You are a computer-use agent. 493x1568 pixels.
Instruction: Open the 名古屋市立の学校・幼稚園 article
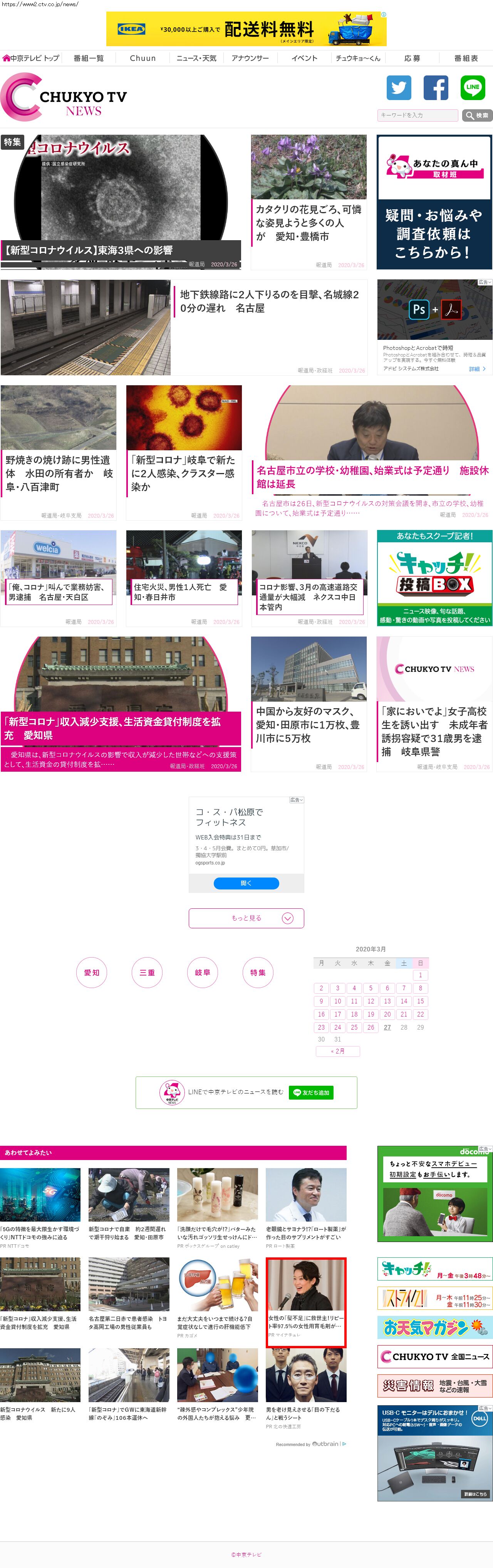[372, 476]
